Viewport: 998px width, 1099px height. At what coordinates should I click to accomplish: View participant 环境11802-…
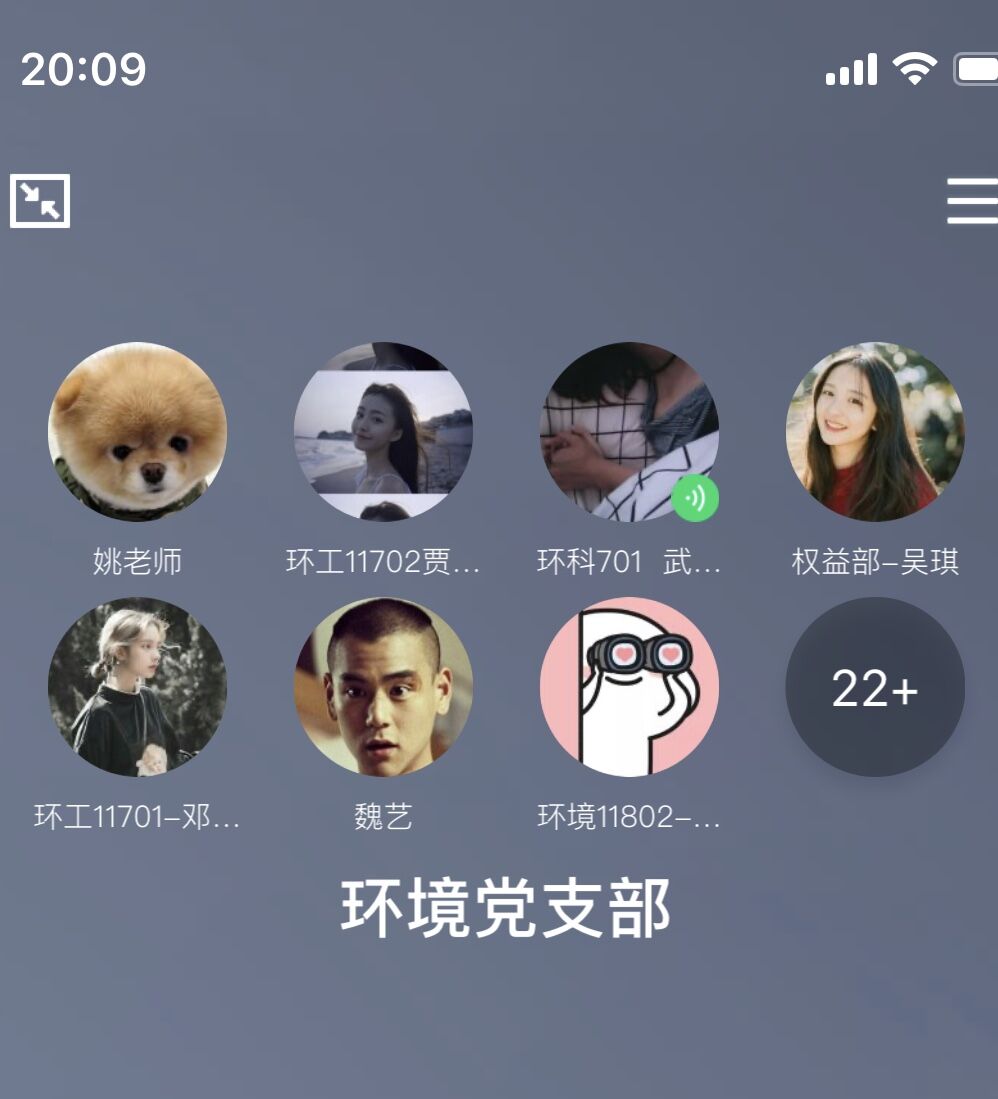[x=629, y=687]
